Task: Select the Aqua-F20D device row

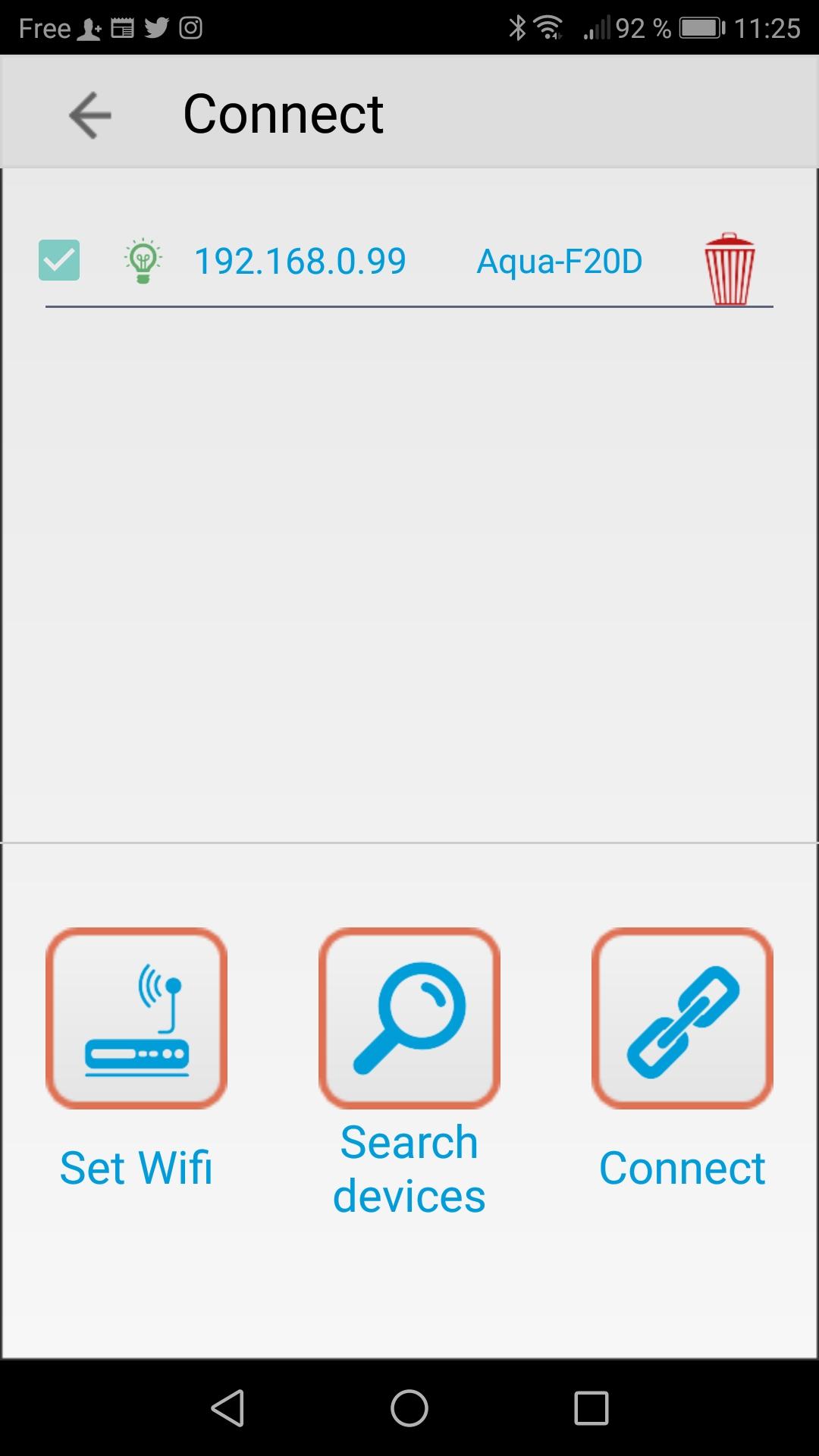Action: tap(559, 262)
